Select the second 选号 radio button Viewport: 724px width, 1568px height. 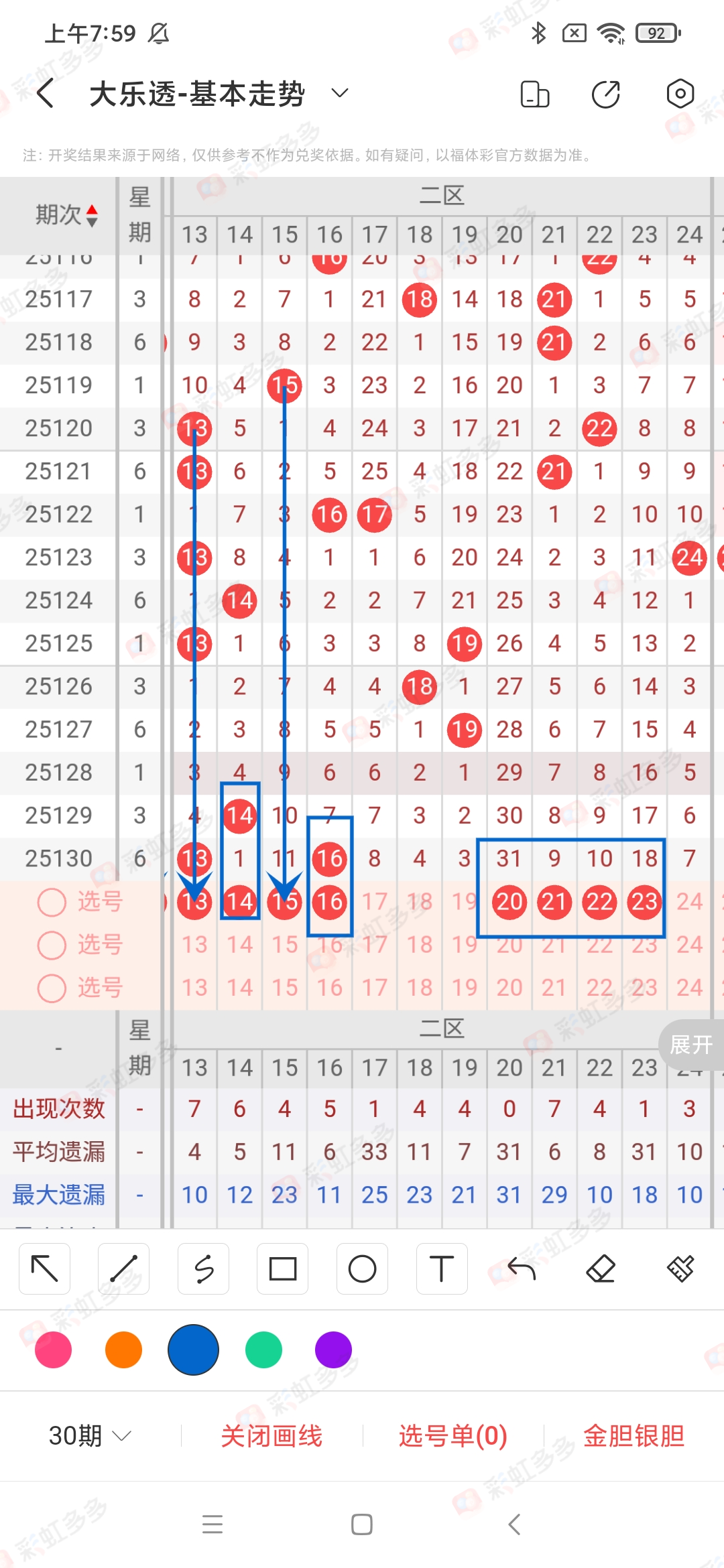52,945
